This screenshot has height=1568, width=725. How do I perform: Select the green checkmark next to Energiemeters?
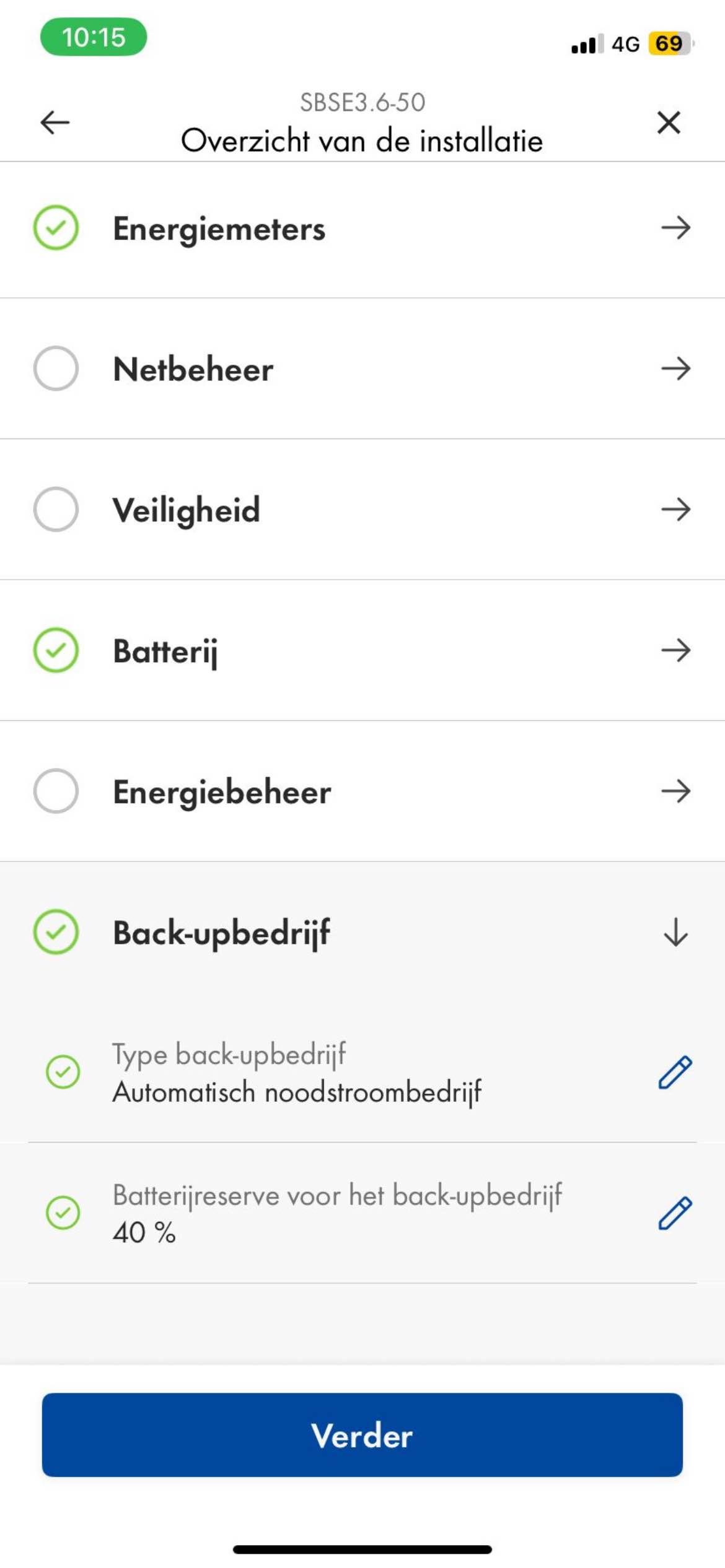coord(56,229)
